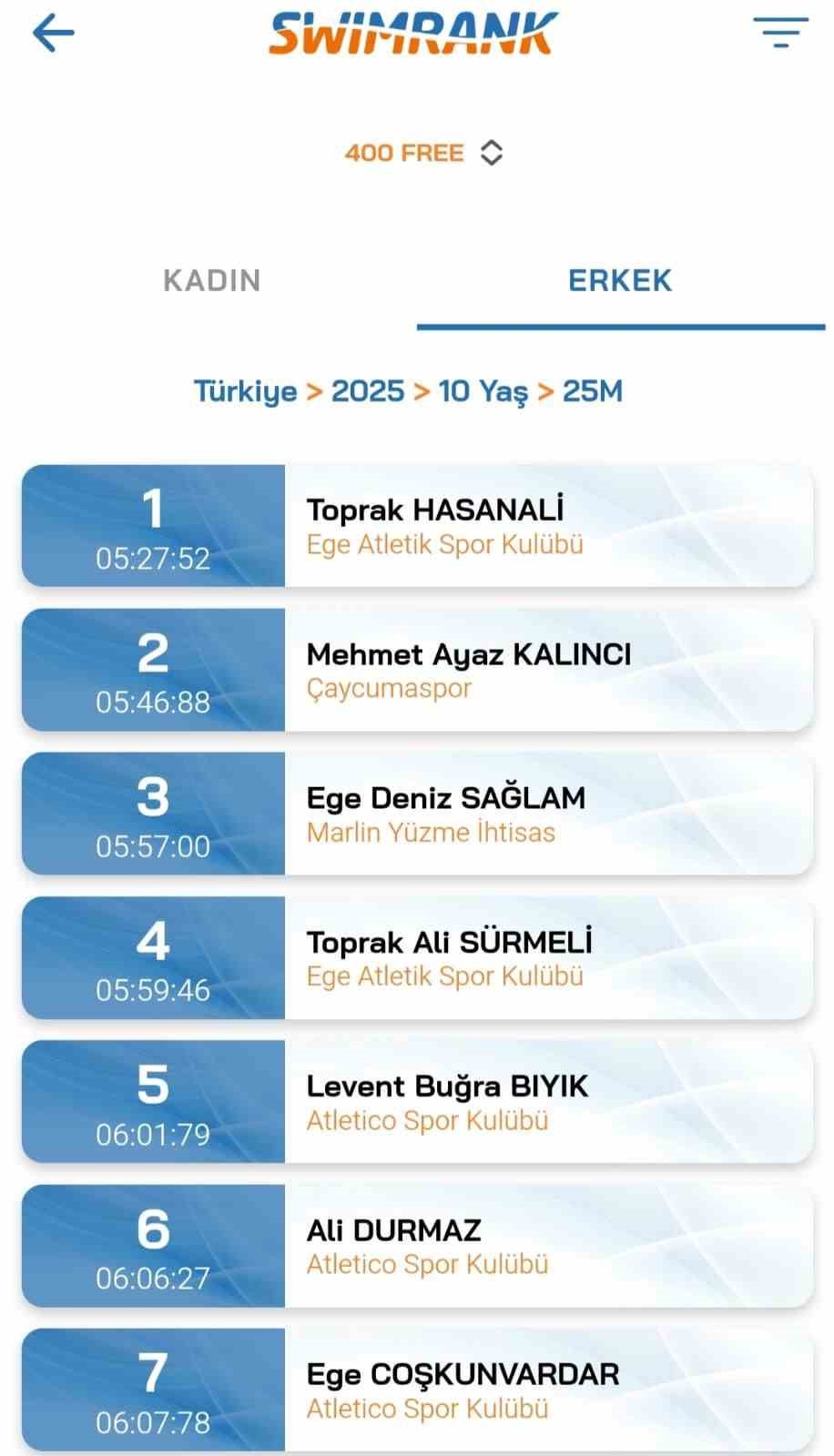The height and width of the screenshot is (1456, 834).
Task: Click the time 05:27:52
Action: [x=152, y=561]
